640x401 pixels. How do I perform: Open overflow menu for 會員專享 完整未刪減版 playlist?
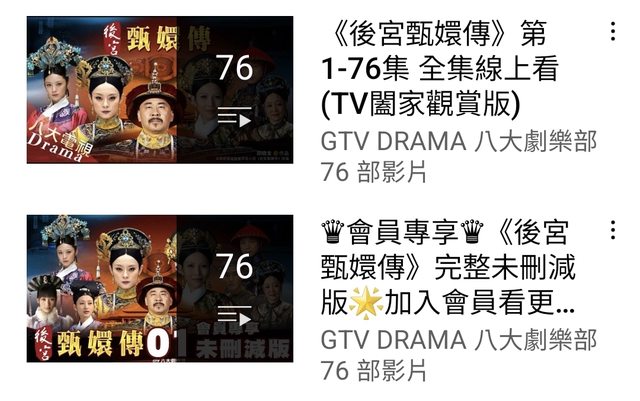(x=613, y=230)
